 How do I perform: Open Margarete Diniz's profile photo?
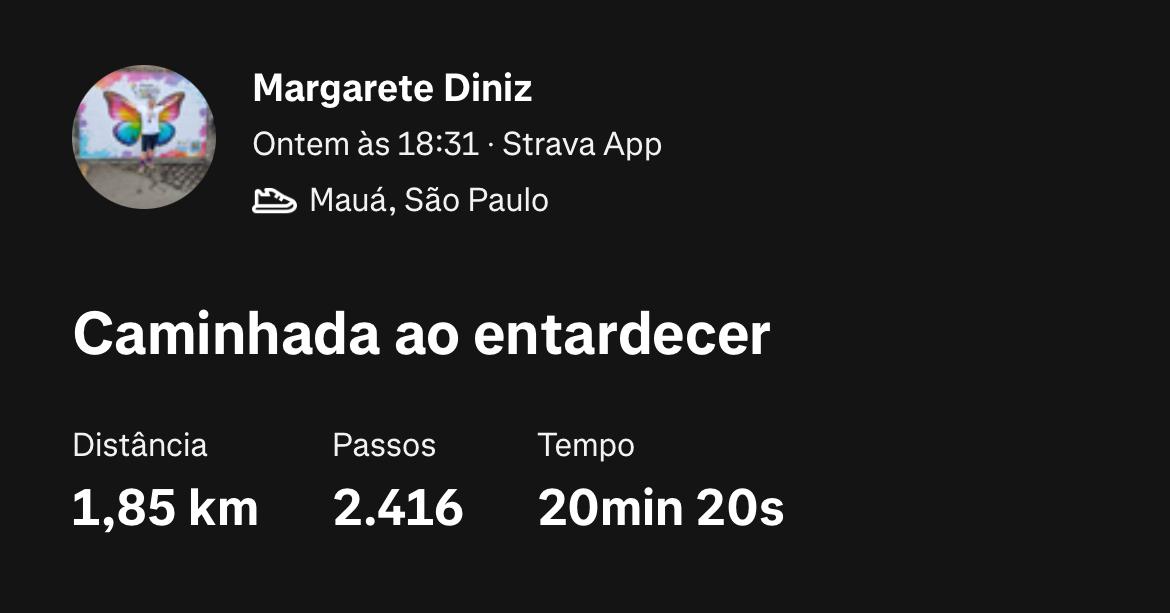click(144, 137)
